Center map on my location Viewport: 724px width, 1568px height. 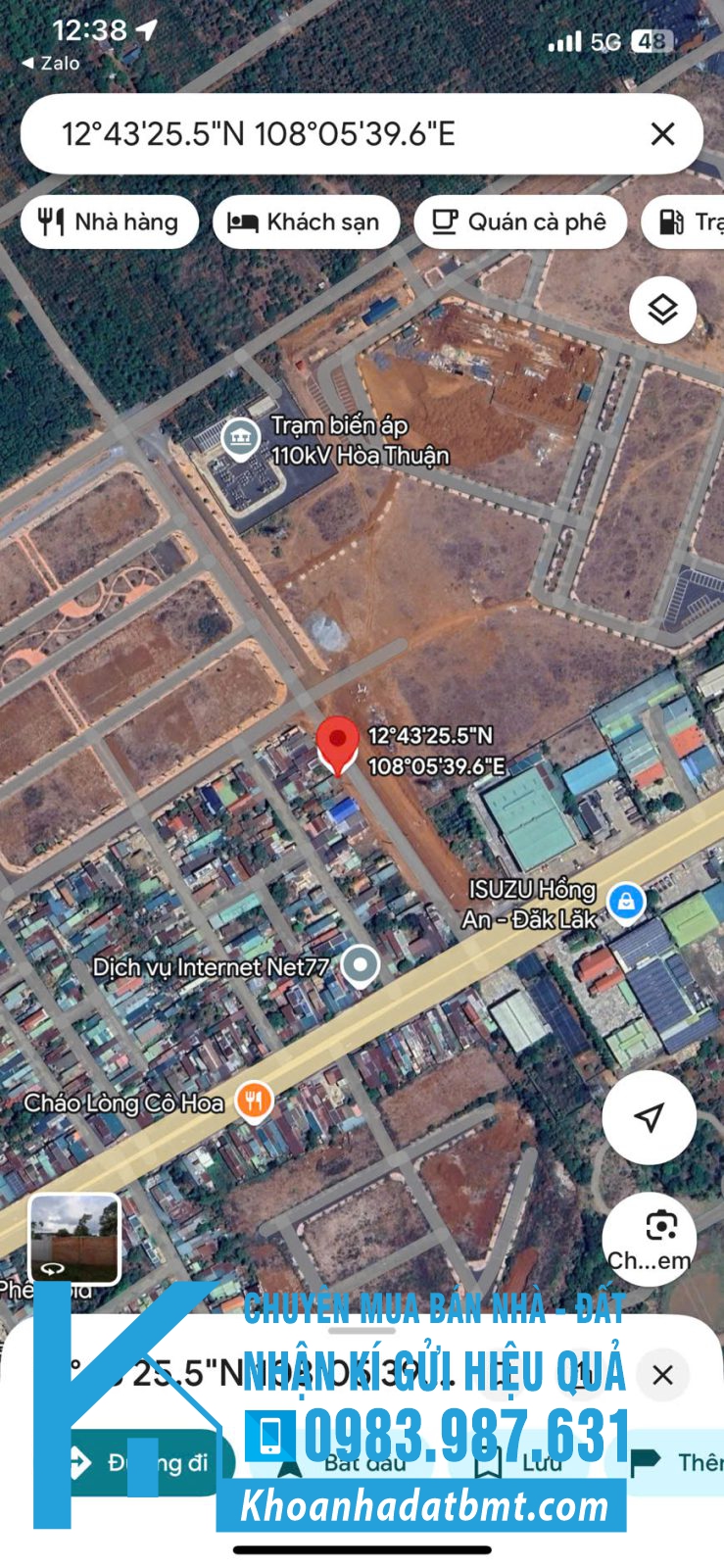click(649, 1117)
